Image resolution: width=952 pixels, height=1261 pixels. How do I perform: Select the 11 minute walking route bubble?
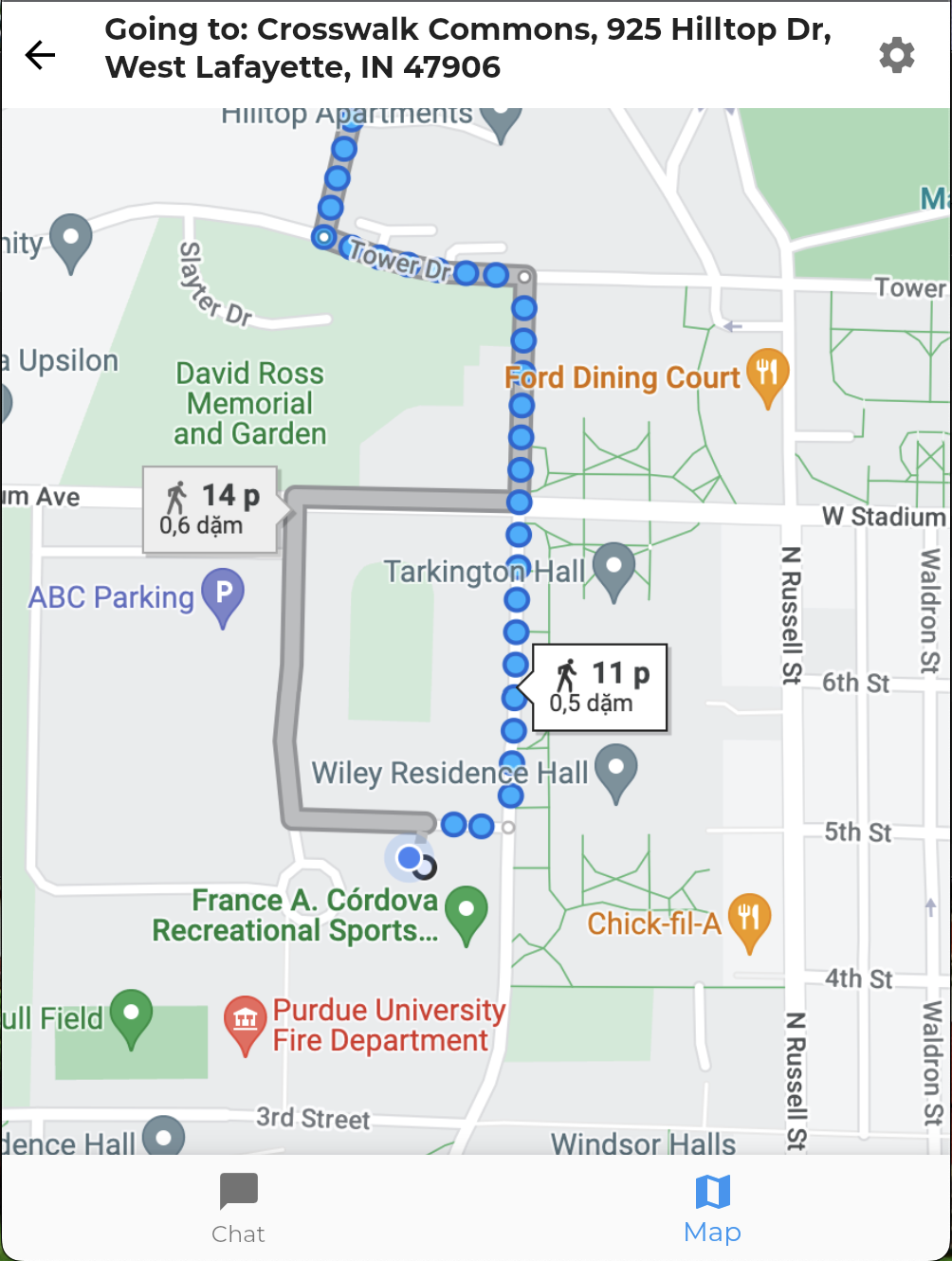(599, 687)
